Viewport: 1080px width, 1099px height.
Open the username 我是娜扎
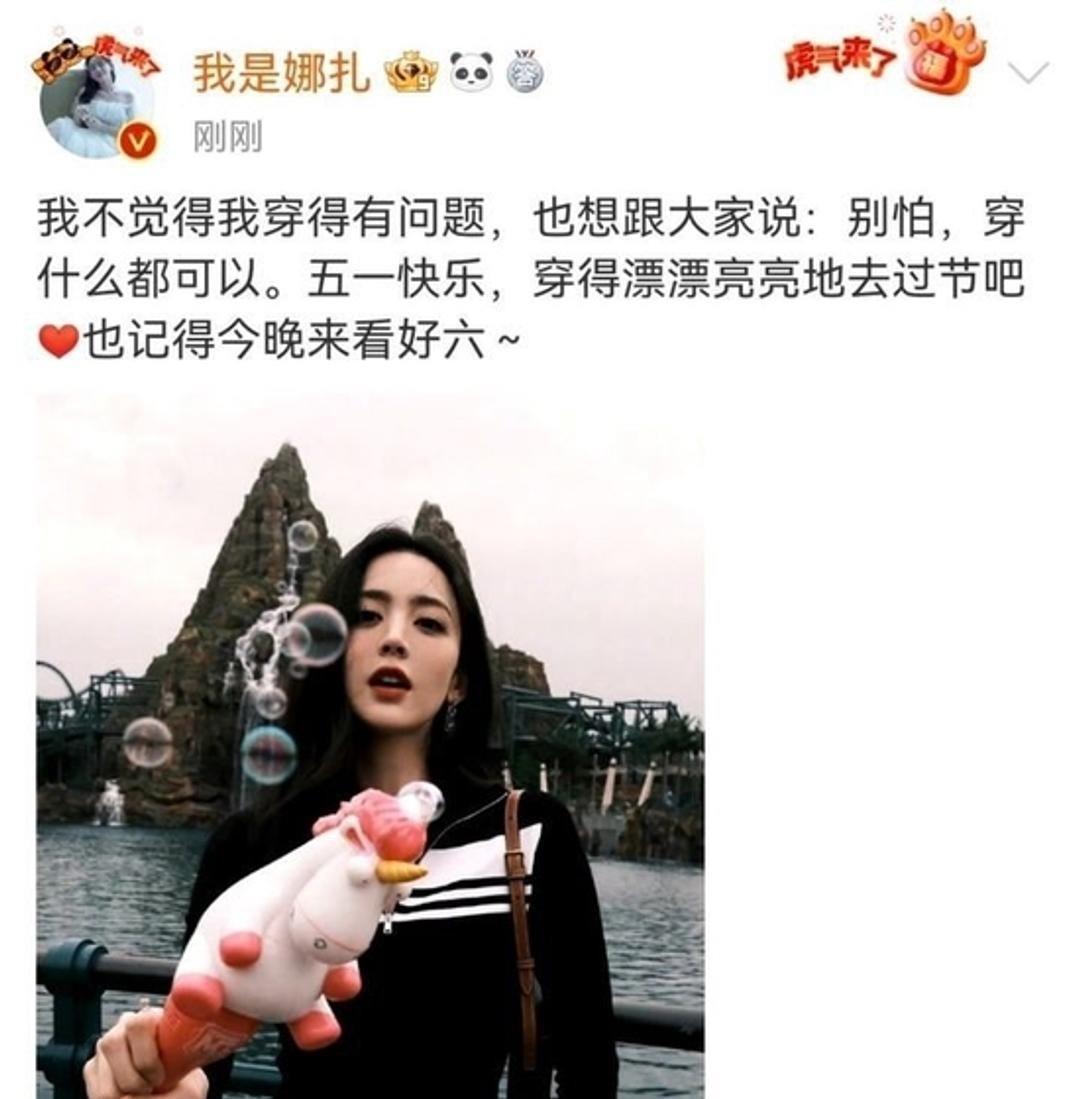coord(281,73)
